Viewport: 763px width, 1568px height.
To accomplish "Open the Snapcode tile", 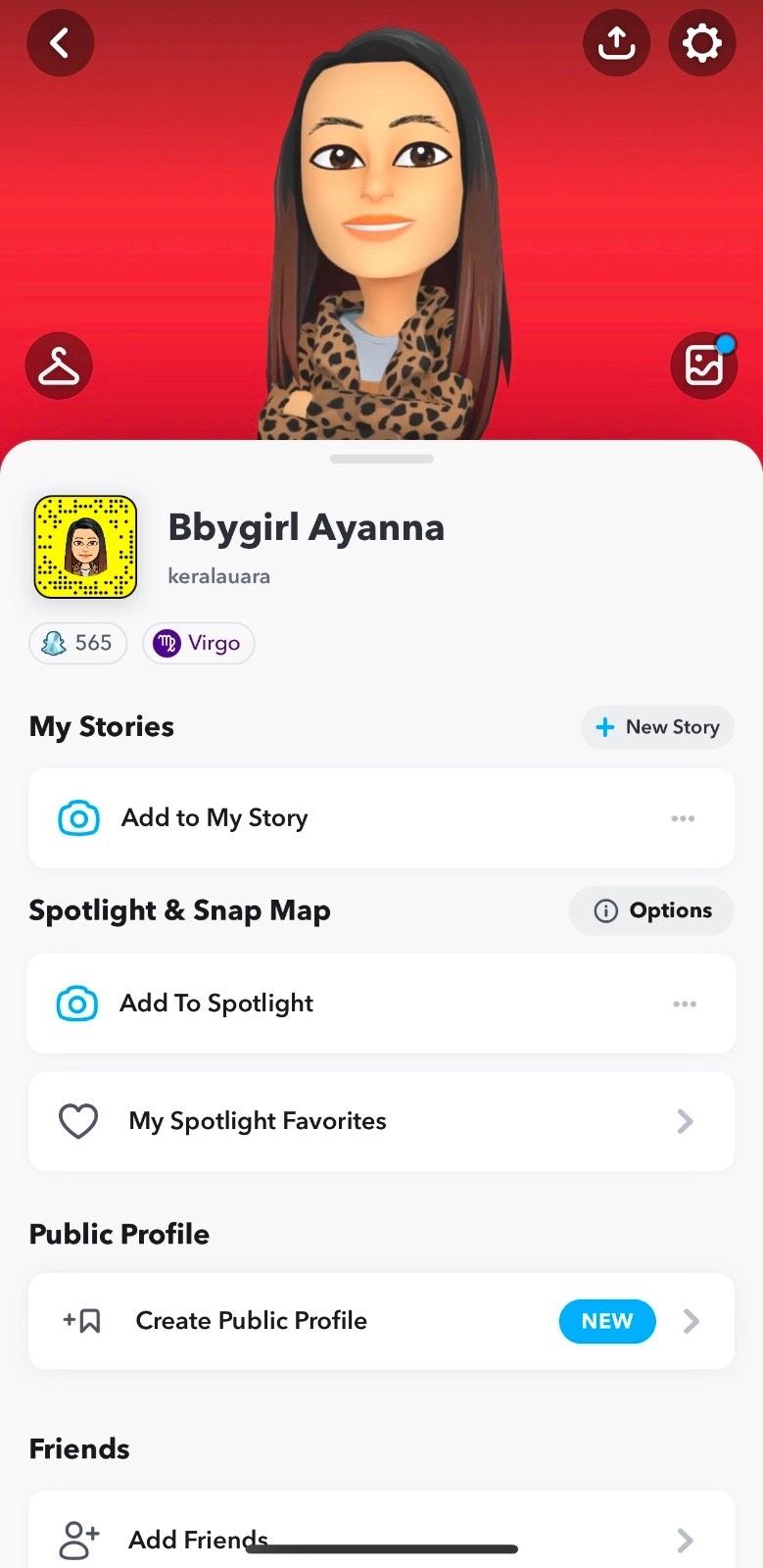I will click(x=85, y=547).
